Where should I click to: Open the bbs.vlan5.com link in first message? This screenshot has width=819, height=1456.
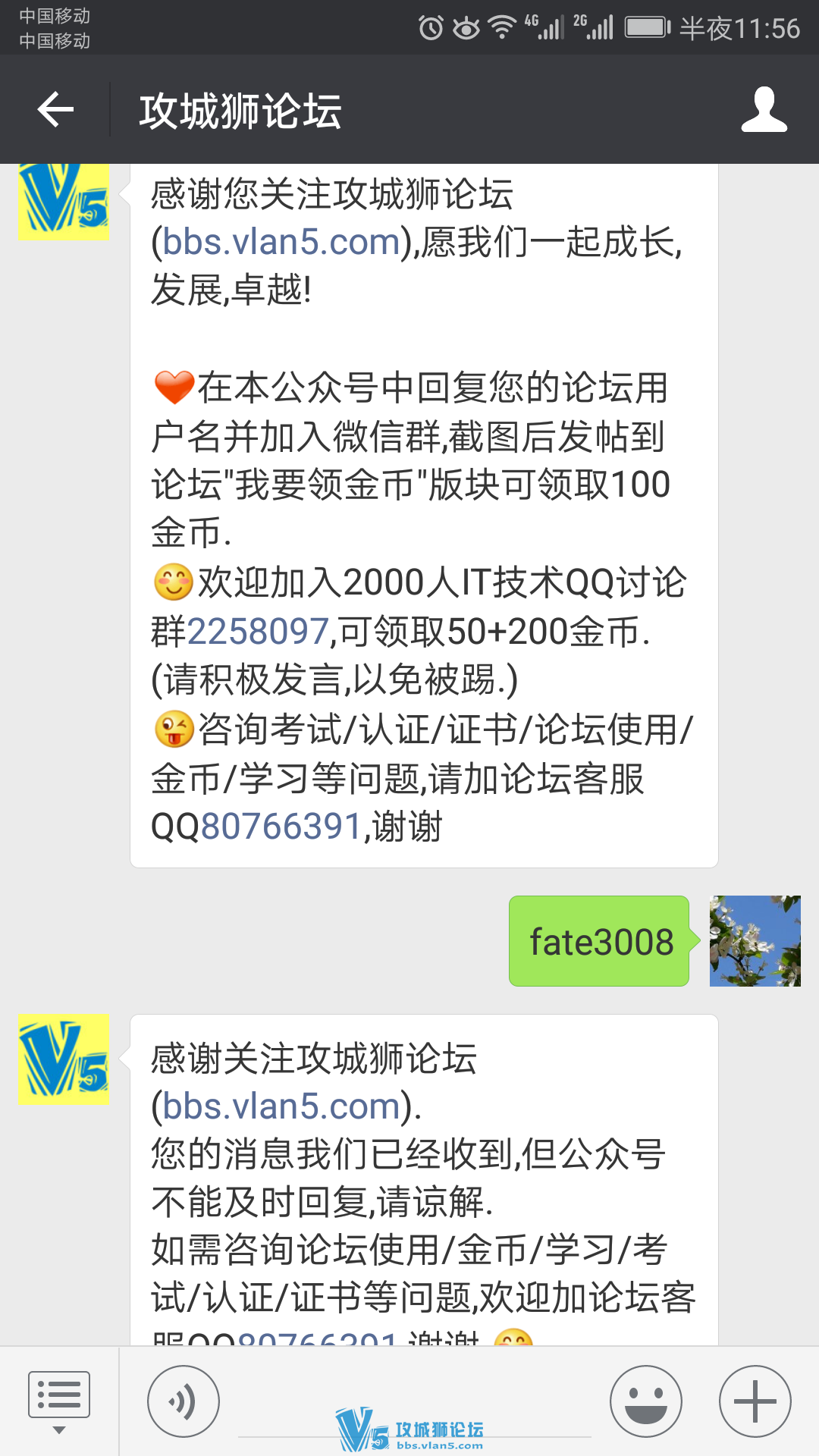[x=279, y=241]
